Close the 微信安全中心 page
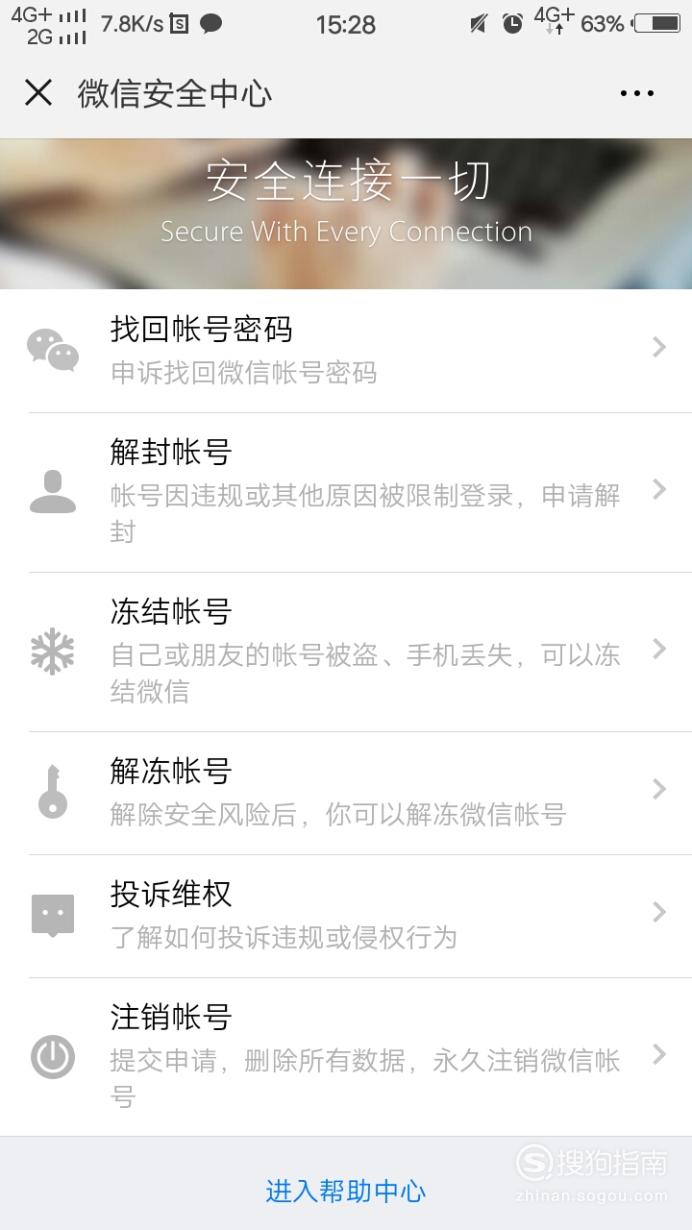 (38, 93)
